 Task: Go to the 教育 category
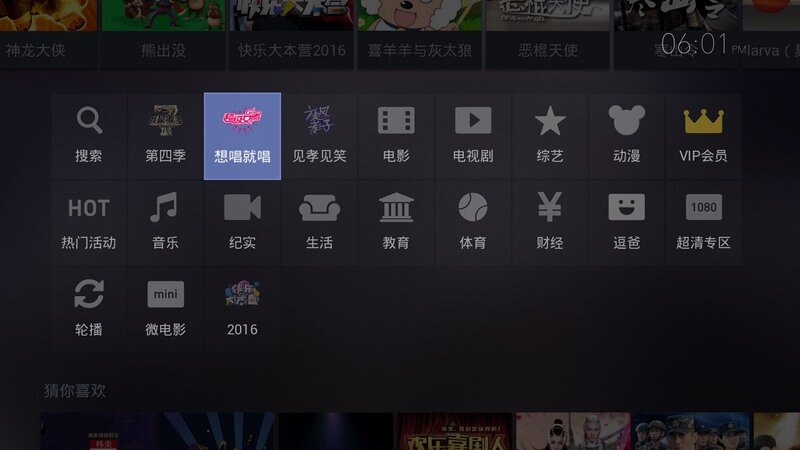tap(396, 222)
